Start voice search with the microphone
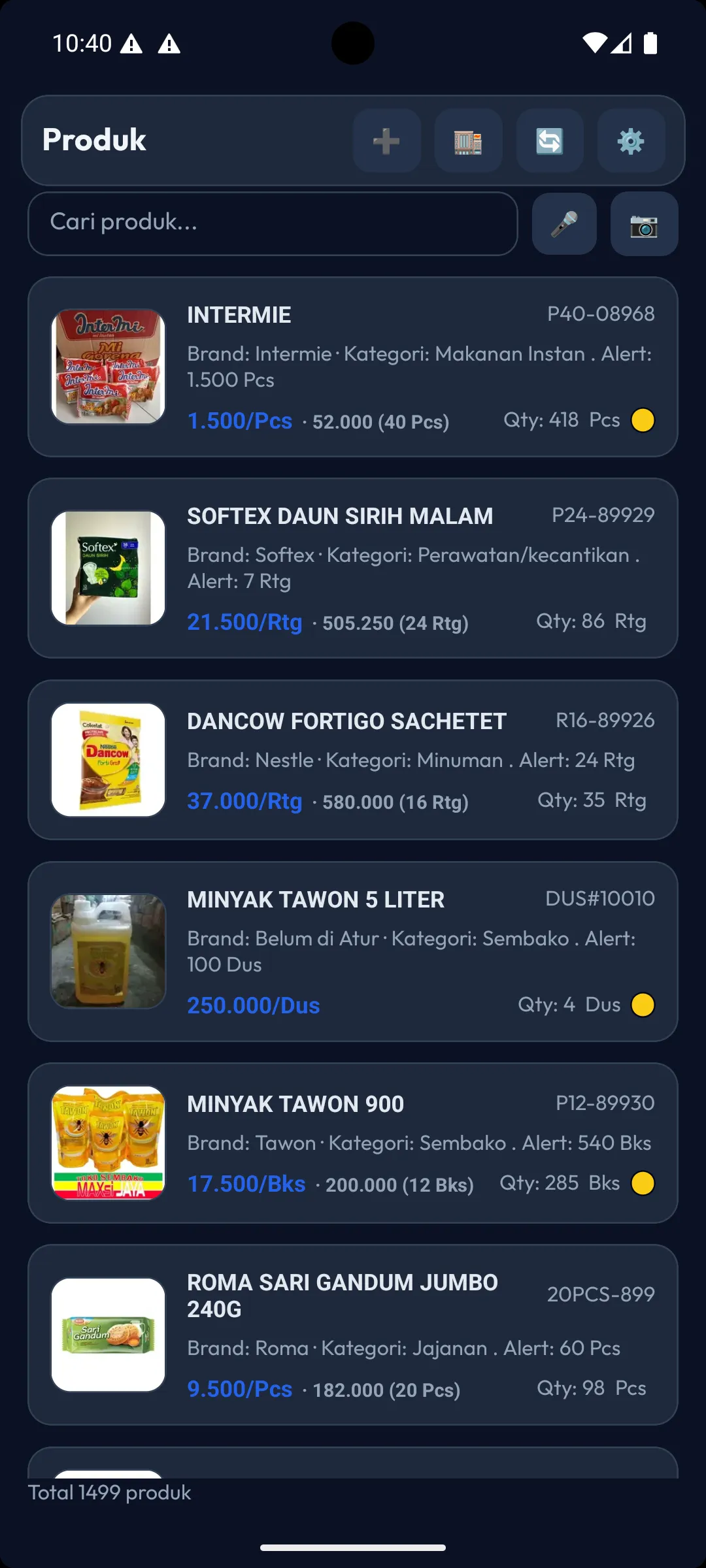The image size is (706, 1568). point(564,224)
